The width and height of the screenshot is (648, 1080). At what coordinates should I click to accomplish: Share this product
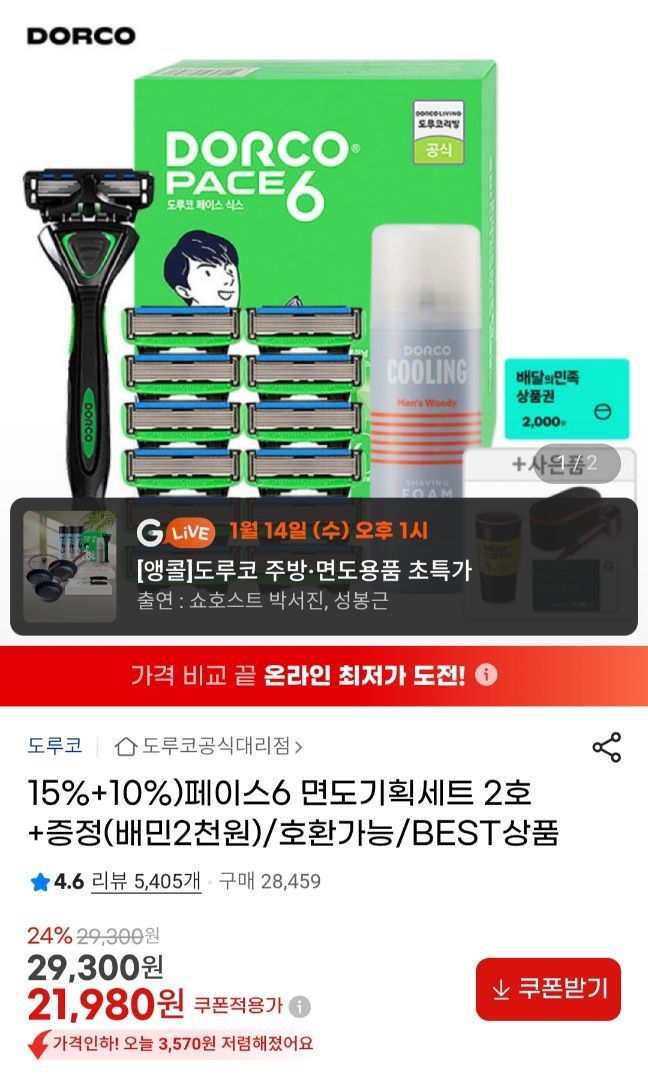tap(607, 747)
